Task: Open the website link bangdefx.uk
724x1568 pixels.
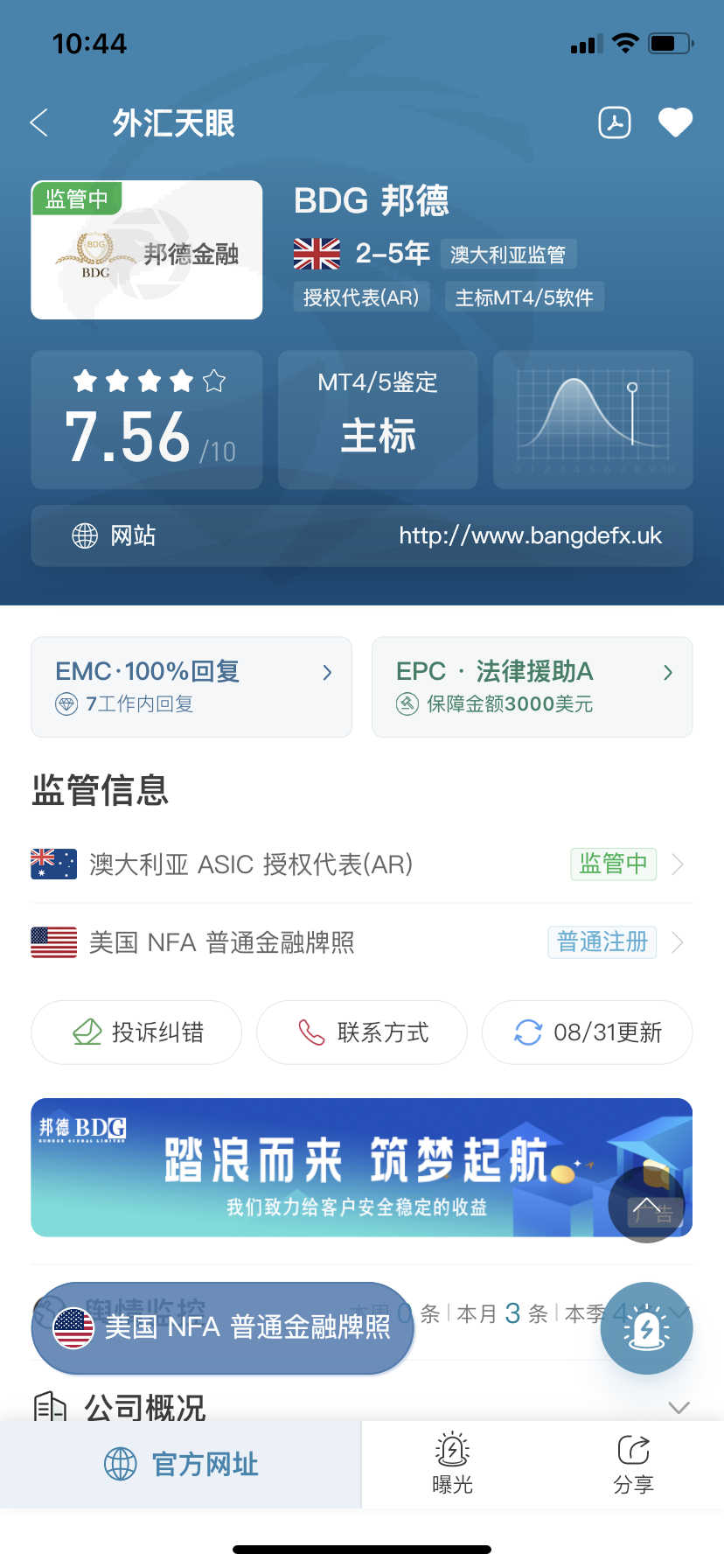Action: coord(362,535)
